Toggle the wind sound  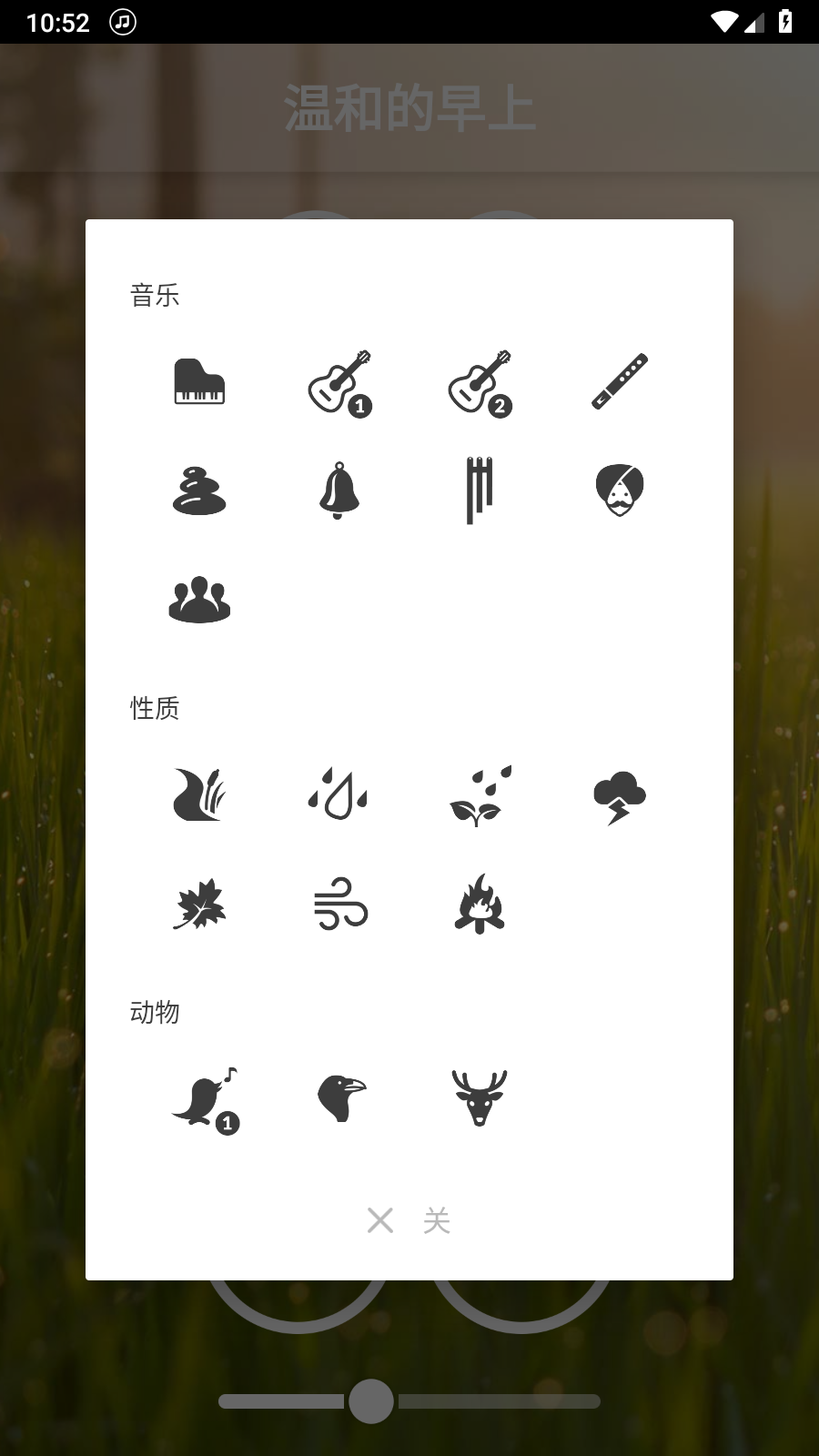pos(339,903)
